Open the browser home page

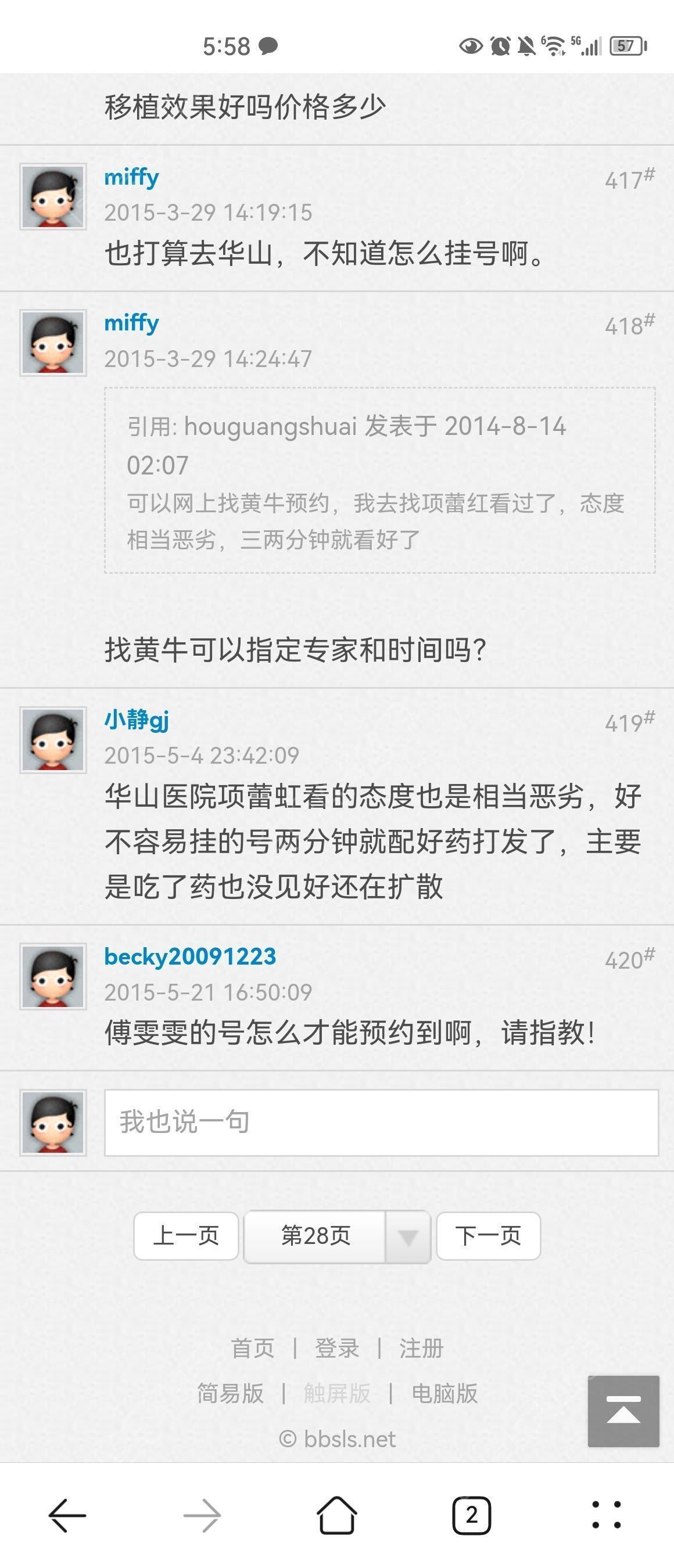pyautogui.click(x=336, y=1515)
